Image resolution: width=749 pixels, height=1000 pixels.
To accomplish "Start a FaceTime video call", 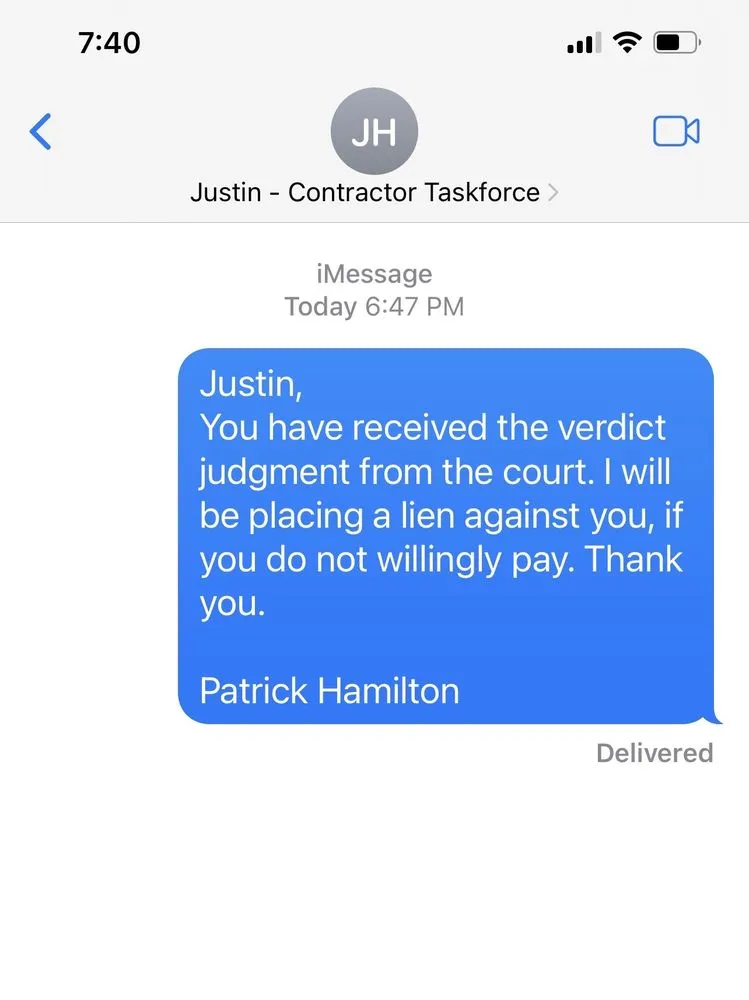I will point(676,131).
